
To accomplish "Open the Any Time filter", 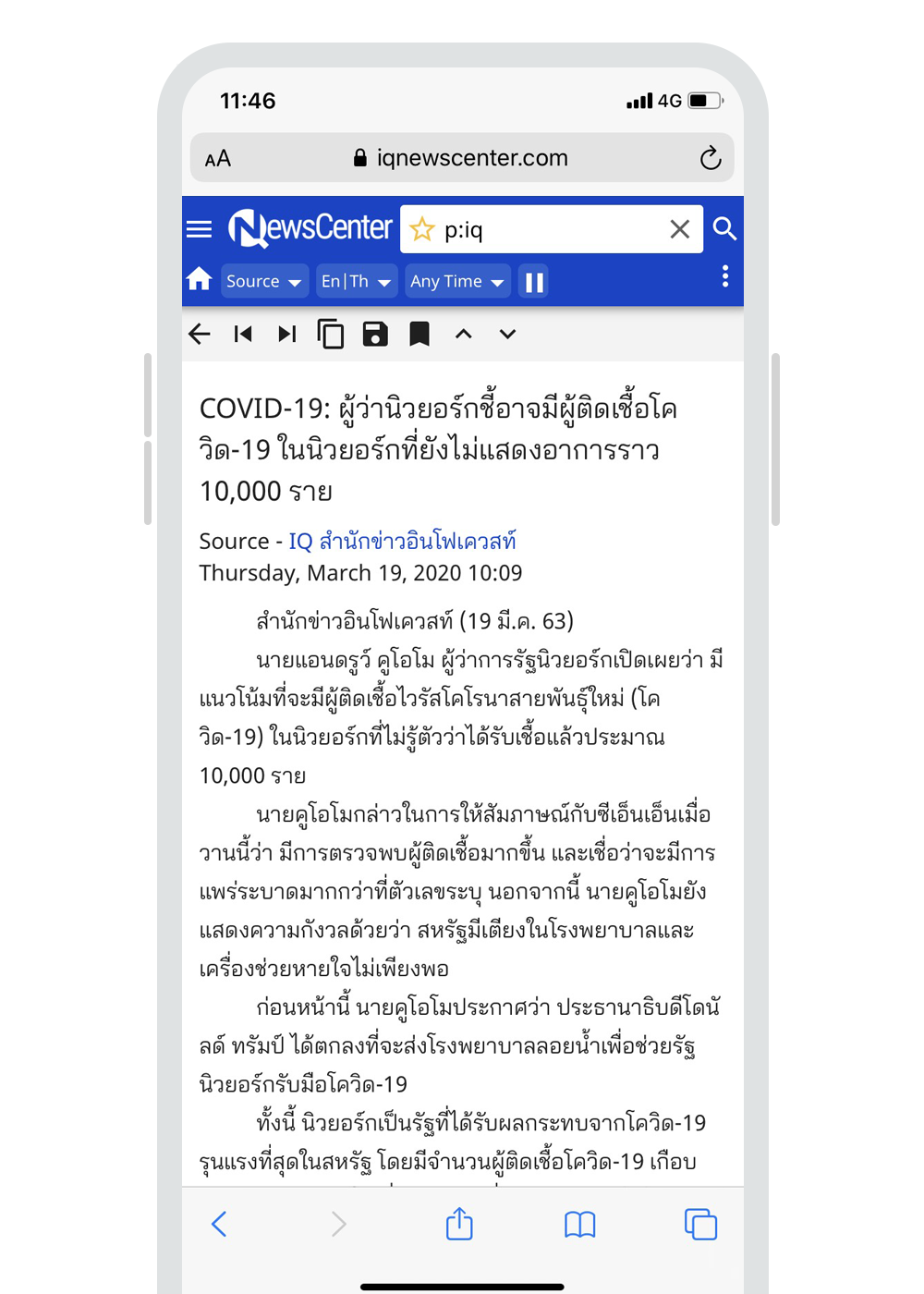I will click(456, 281).
